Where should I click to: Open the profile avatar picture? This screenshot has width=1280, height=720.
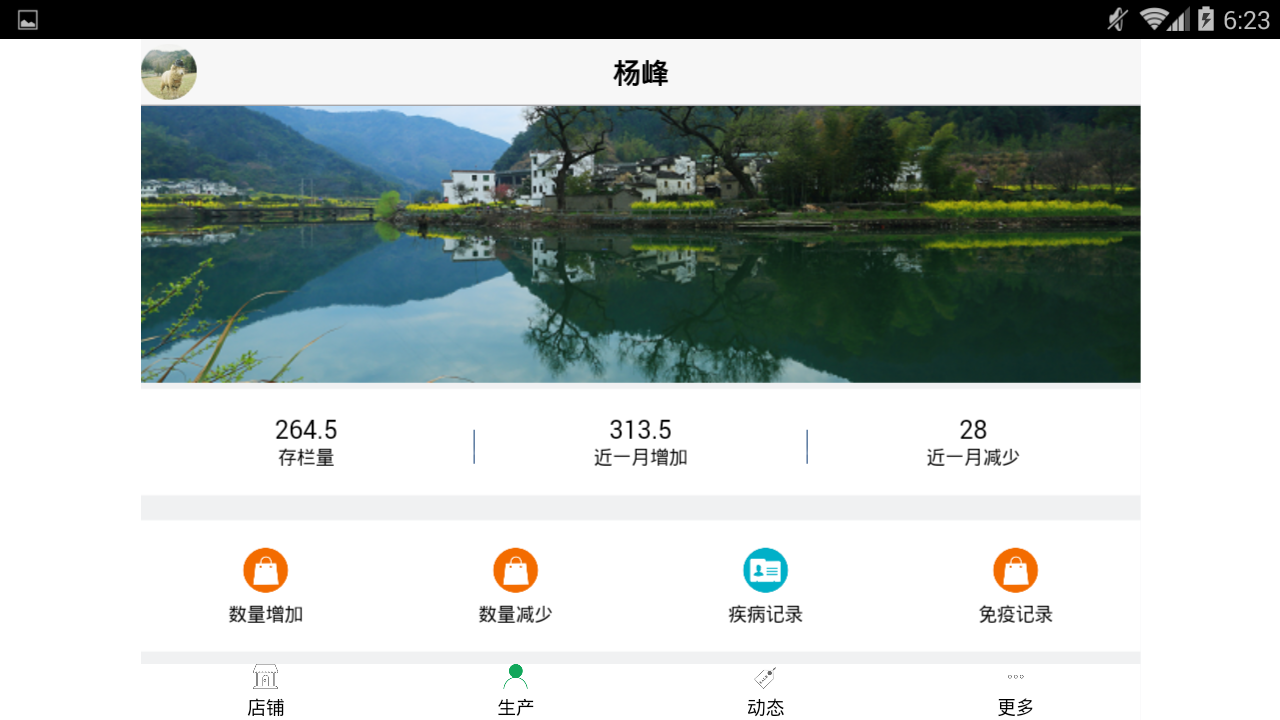169,73
